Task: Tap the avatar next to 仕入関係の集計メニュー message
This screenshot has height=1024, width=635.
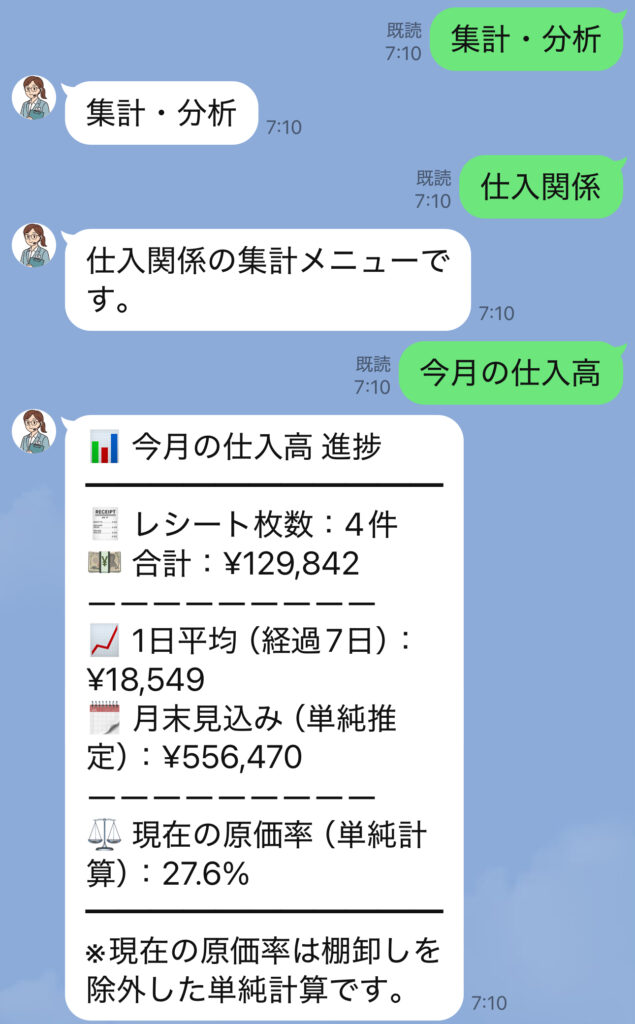Action: [x=34, y=246]
